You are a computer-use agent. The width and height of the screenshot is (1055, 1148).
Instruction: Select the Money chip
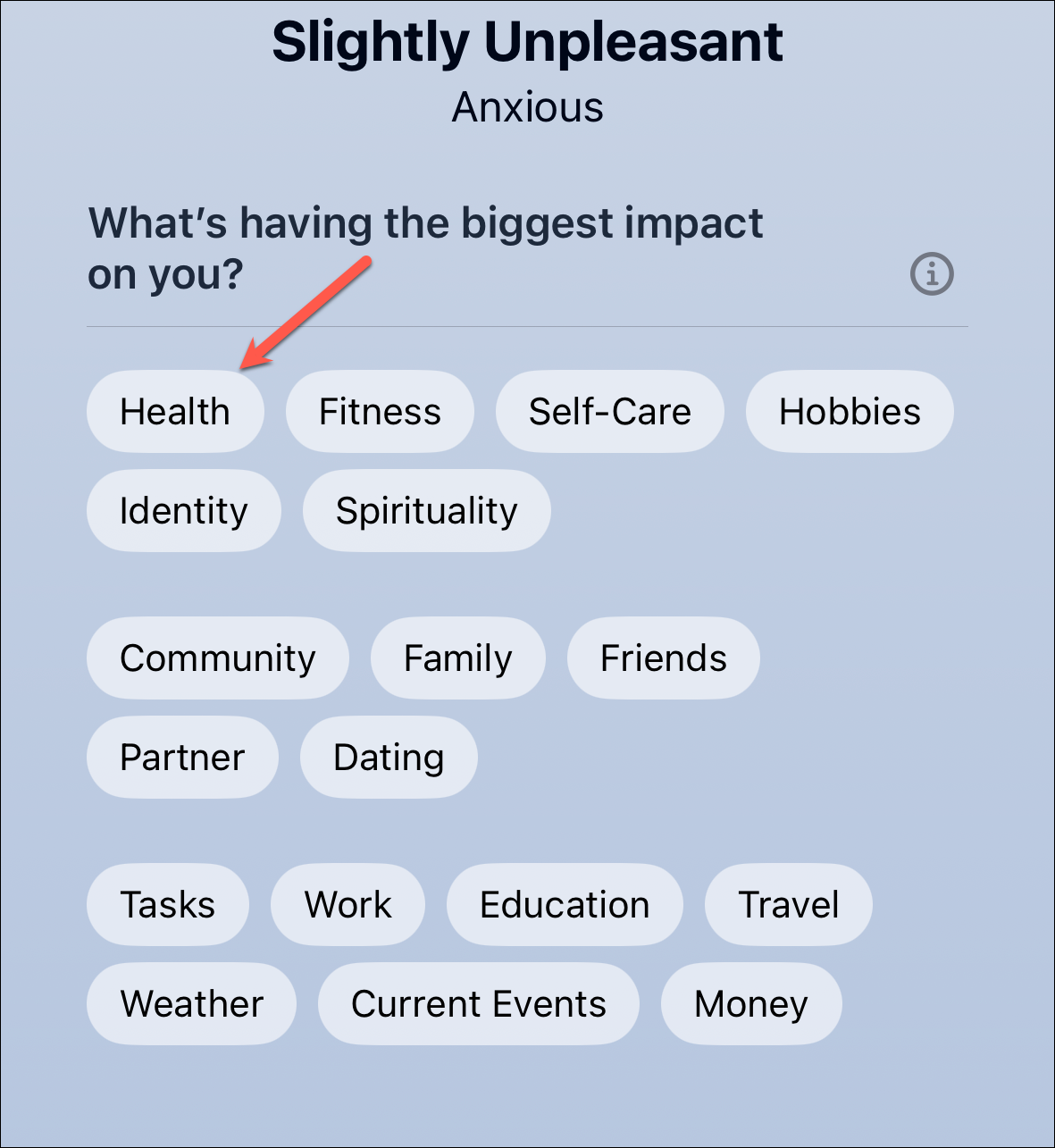(x=750, y=1004)
